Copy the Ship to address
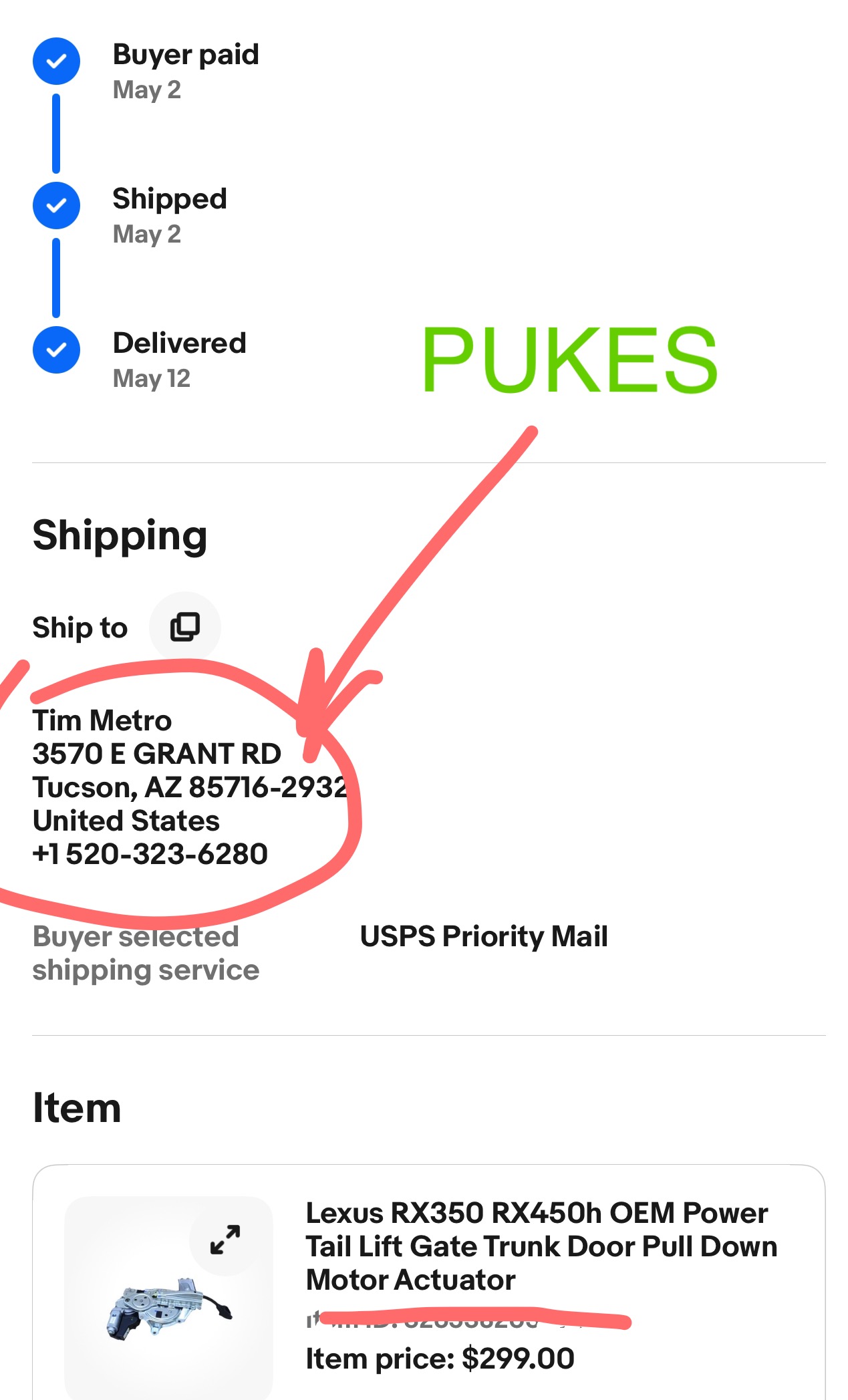Screen dimensions: 848x1400 coord(184,627)
